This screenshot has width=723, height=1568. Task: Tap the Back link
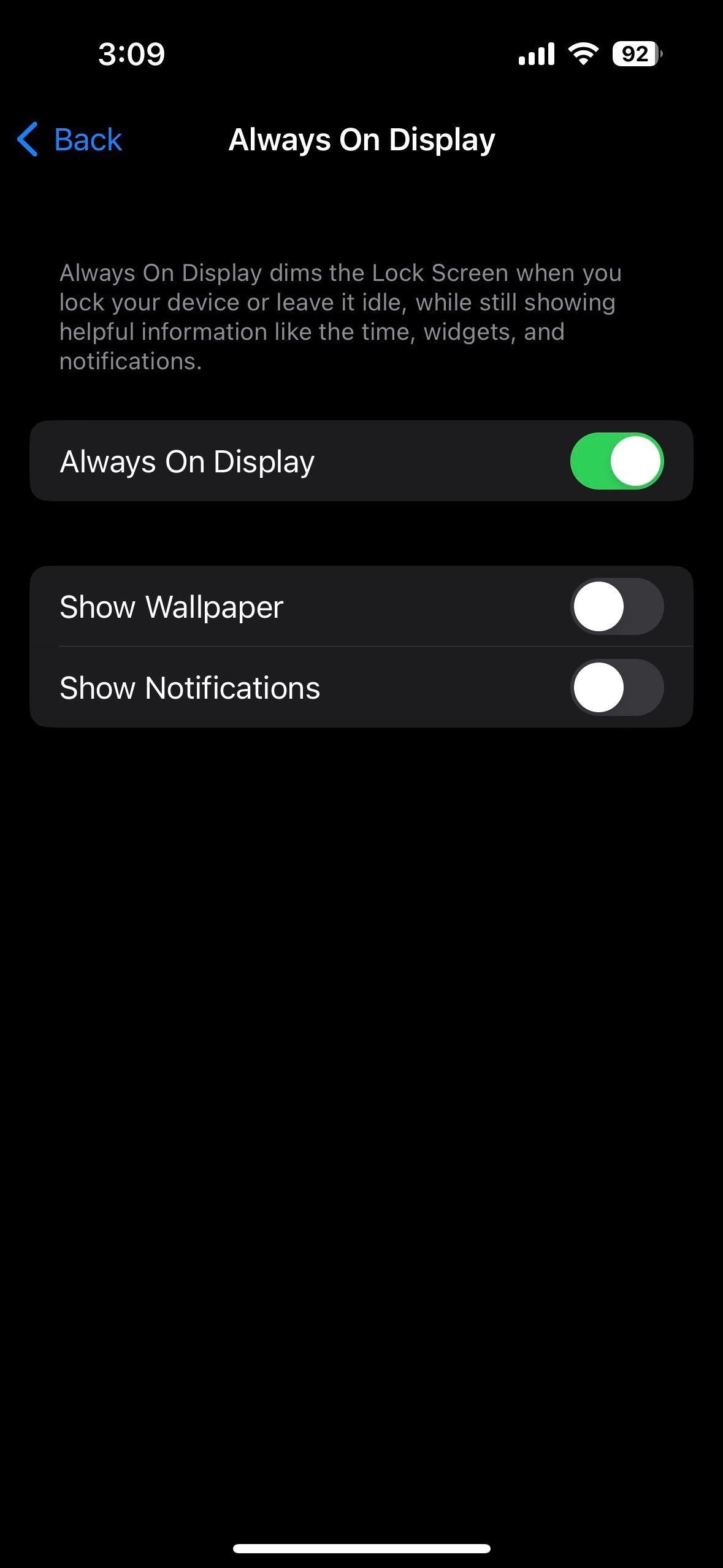pos(88,139)
